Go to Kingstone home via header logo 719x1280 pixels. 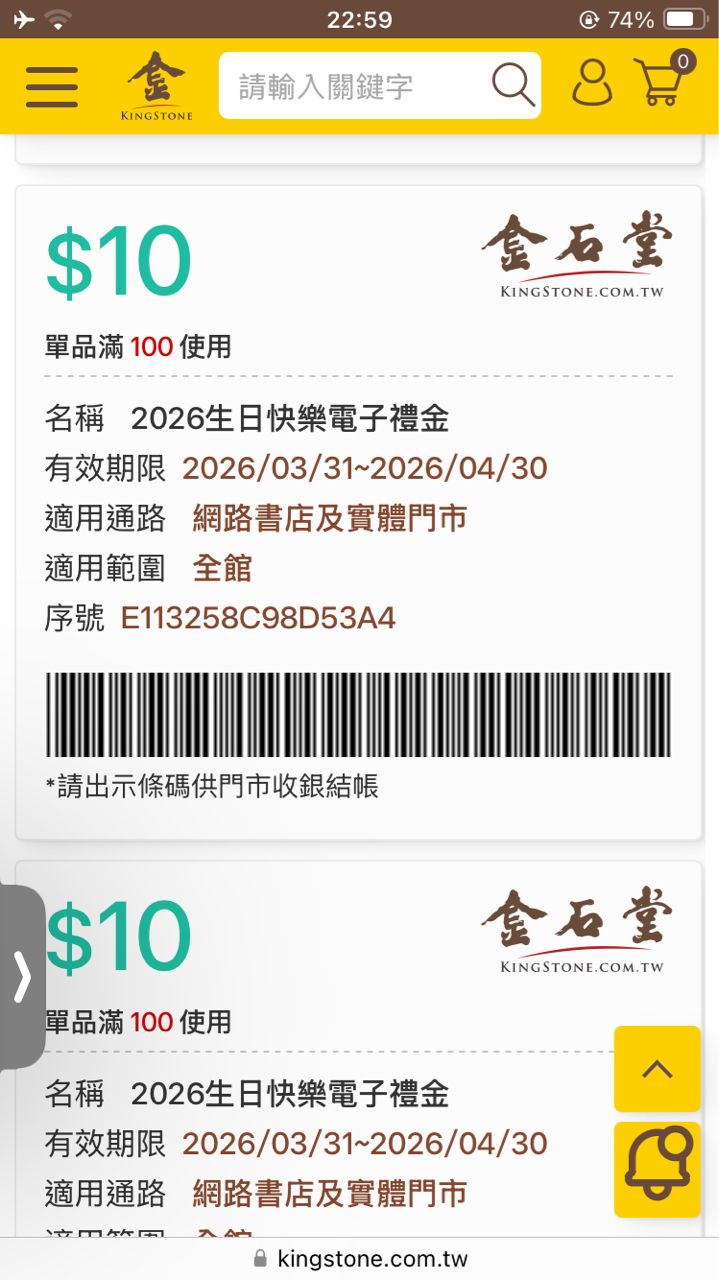point(156,86)
